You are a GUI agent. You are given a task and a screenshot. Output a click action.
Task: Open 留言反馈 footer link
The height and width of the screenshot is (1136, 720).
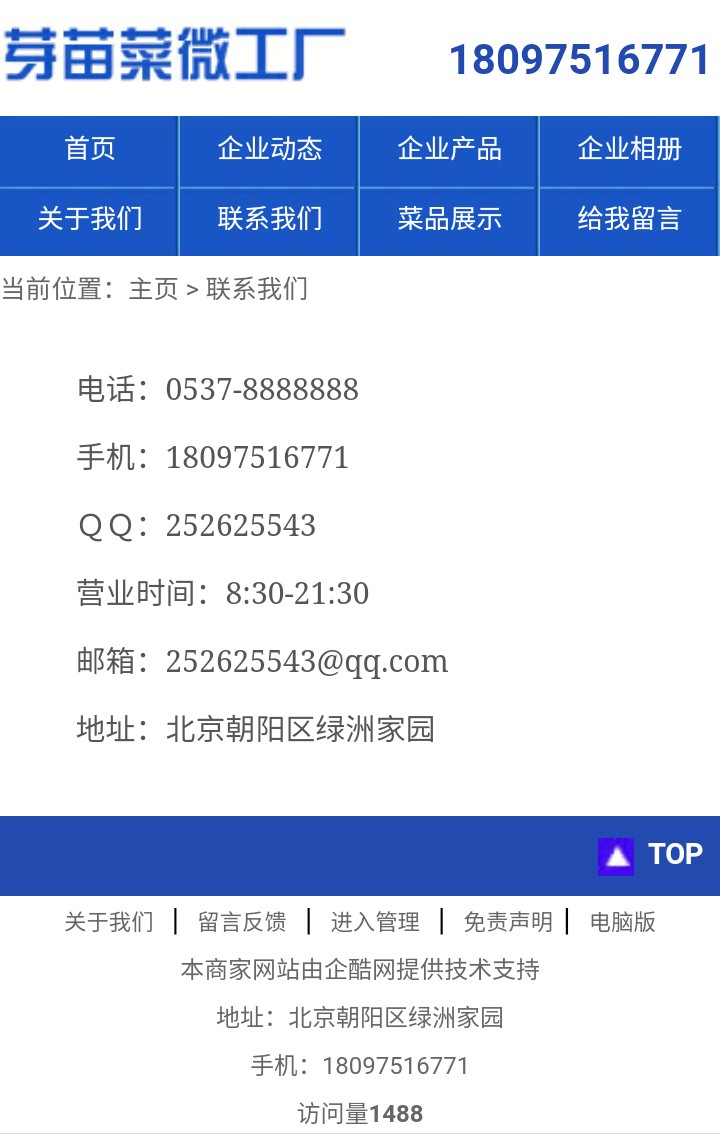pyautogui.click(x=242, y=922)
